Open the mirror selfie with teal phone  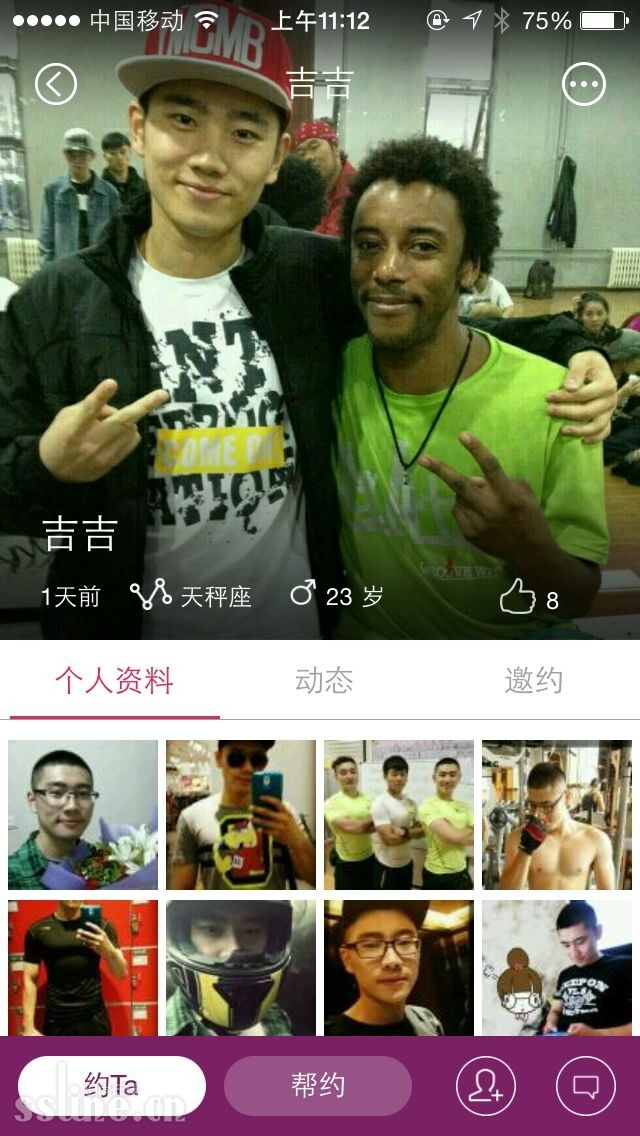[x=241, y=815]
